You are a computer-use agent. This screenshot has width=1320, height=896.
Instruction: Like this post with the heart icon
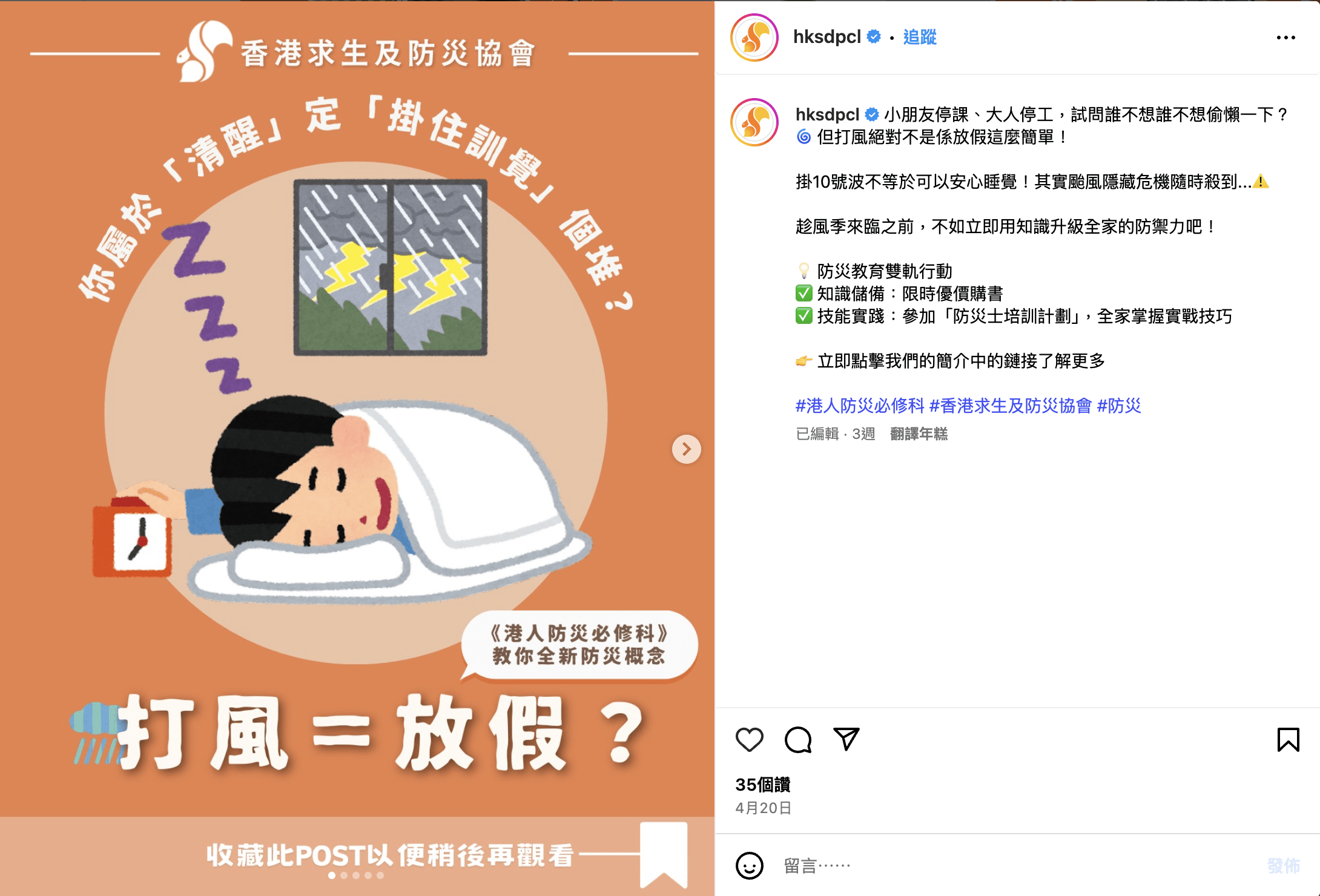click(749, 739)
